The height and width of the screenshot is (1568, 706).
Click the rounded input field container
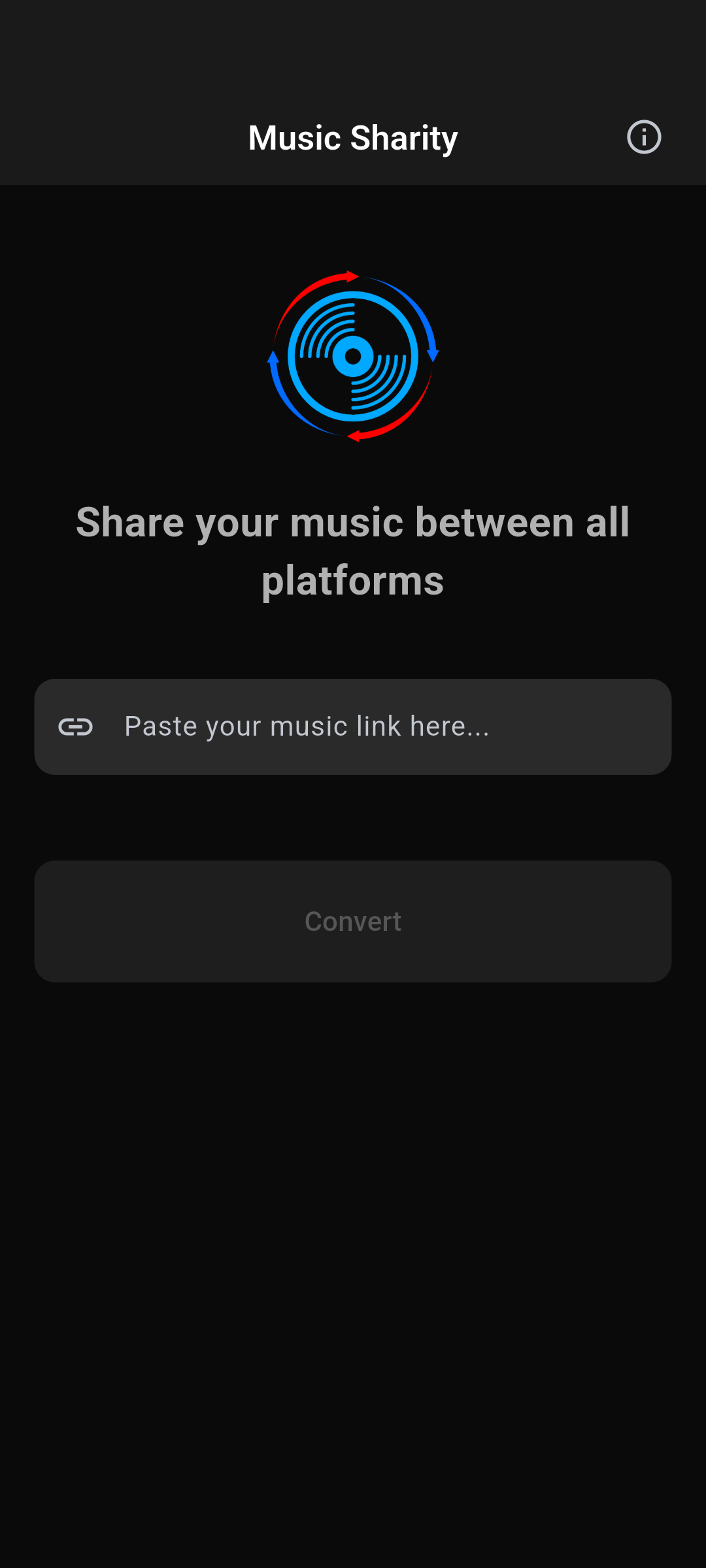pyautogui.click(x=353, y=726)
